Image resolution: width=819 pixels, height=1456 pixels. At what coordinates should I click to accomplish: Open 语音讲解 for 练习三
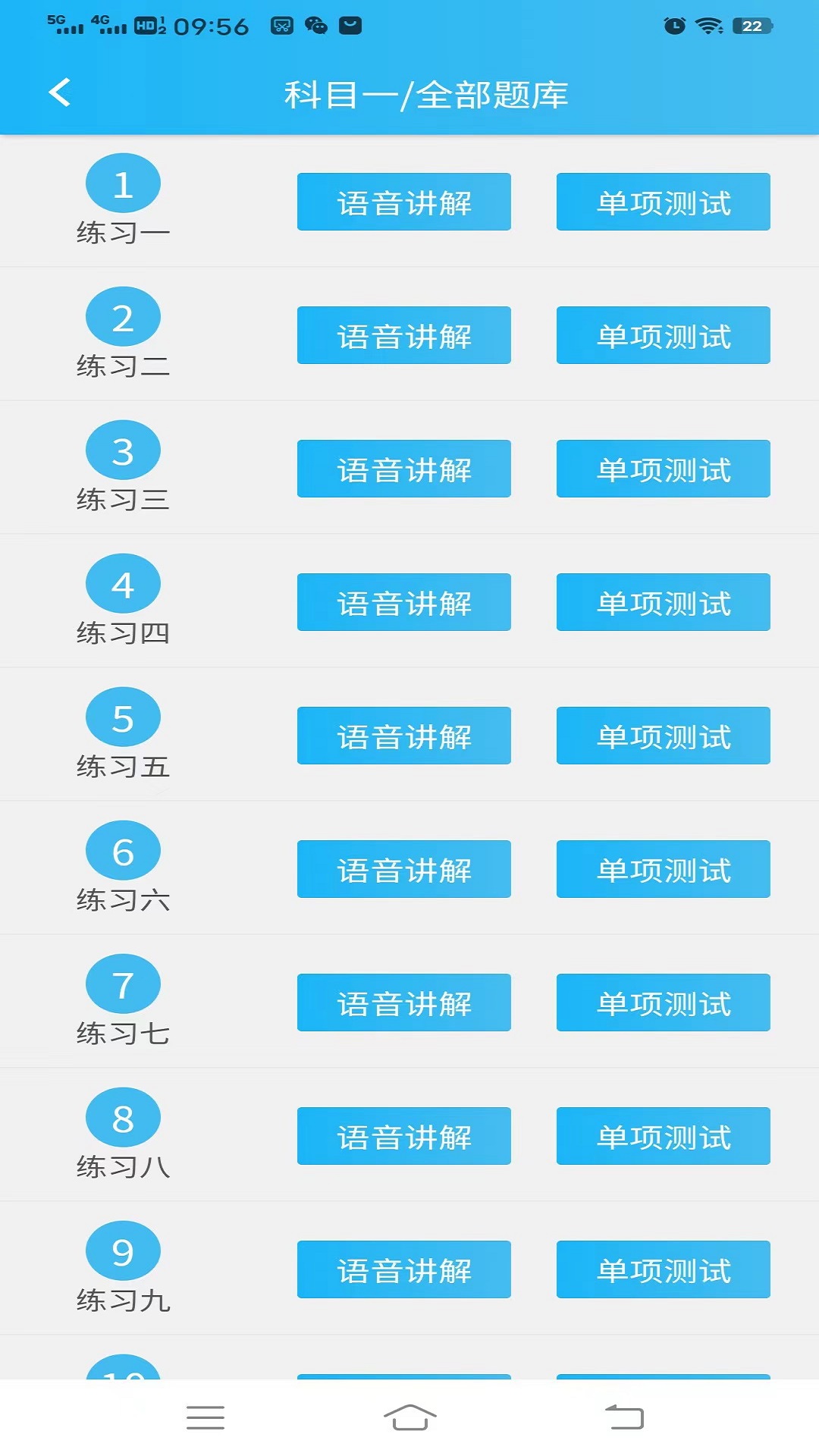(x=403, y=469)
